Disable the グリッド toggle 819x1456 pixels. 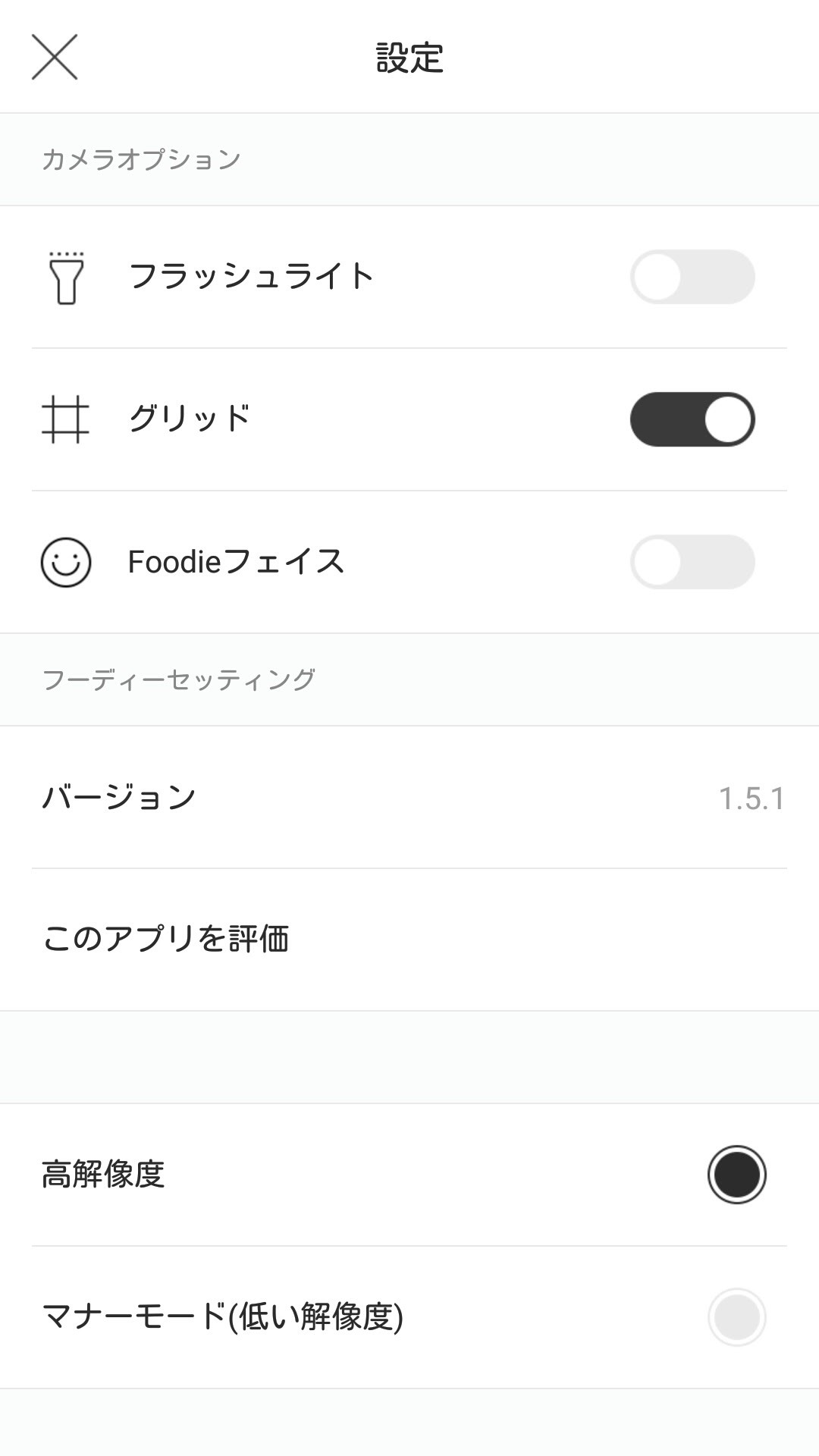692,419
